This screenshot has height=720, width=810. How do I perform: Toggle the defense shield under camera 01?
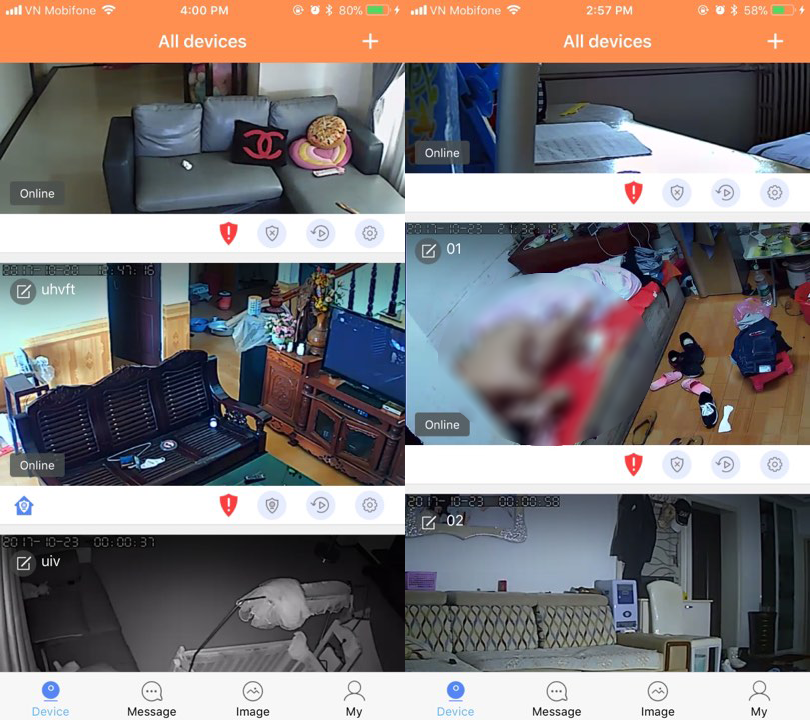pyautogui.click(x=677, y=464)
